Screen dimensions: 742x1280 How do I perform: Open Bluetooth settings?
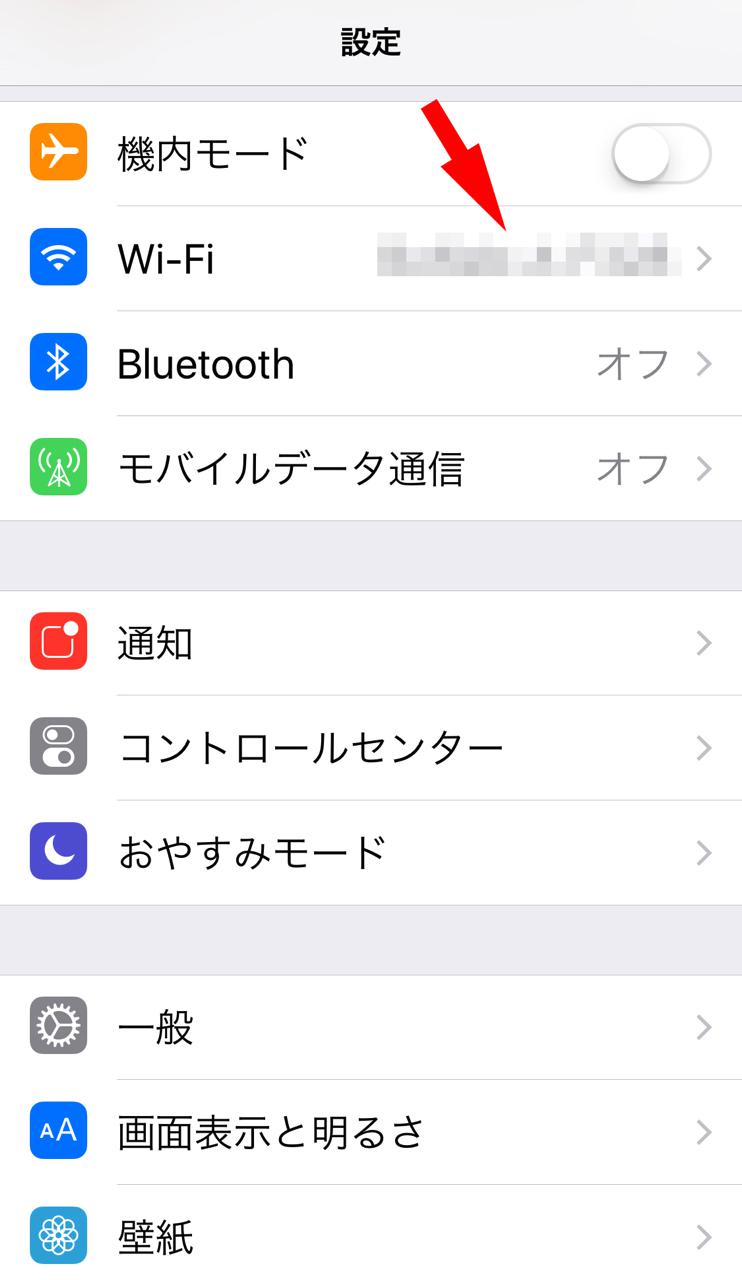click(x=371, y=364)
